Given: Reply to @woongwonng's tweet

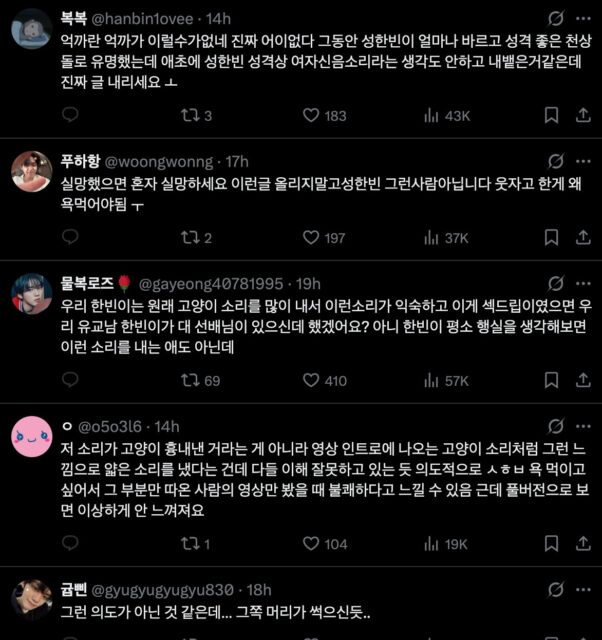Looking at the screenshot, I should (69, 238).
